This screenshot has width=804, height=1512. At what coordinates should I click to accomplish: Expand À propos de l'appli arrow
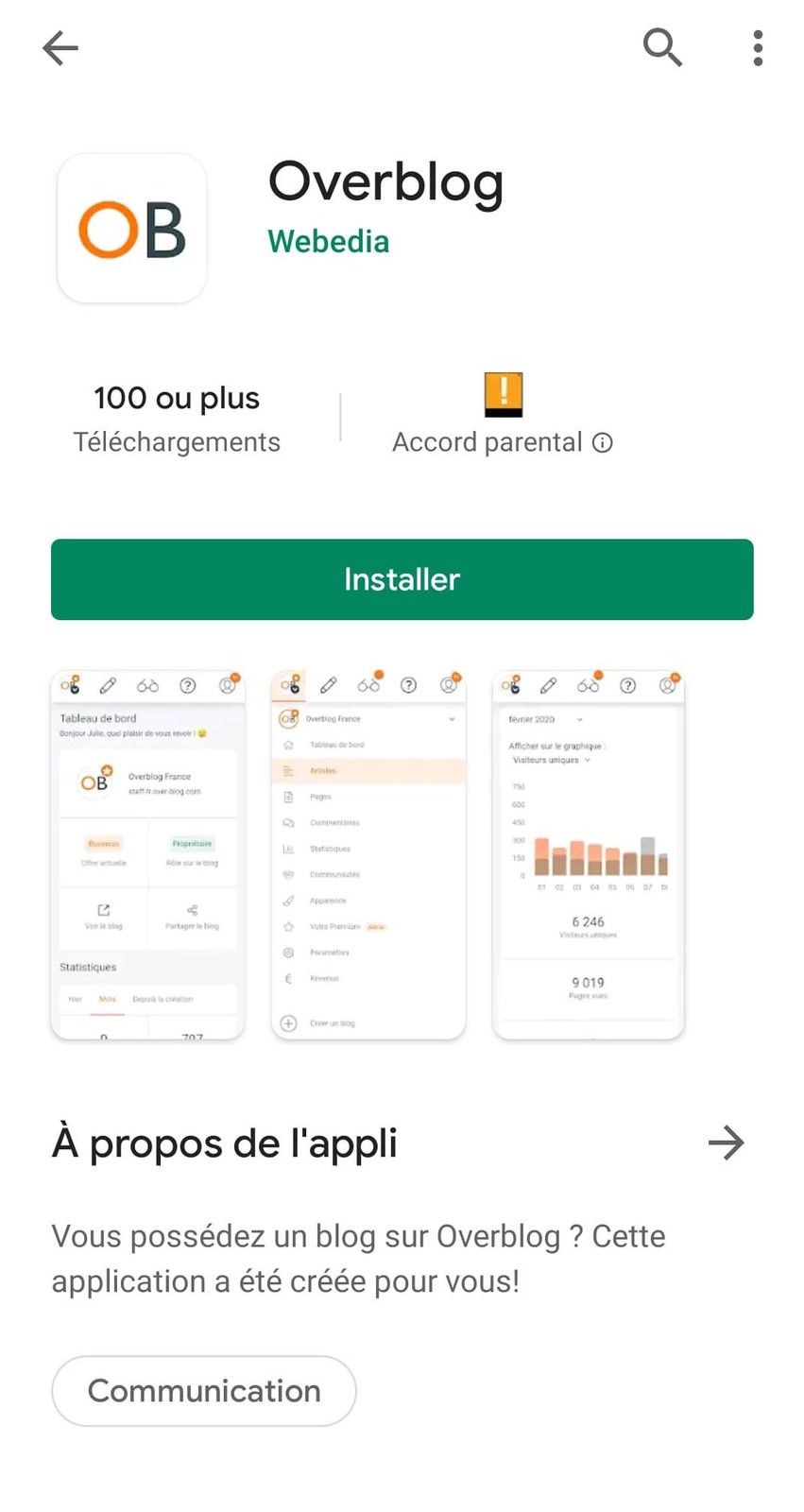tap(726, 1143)
